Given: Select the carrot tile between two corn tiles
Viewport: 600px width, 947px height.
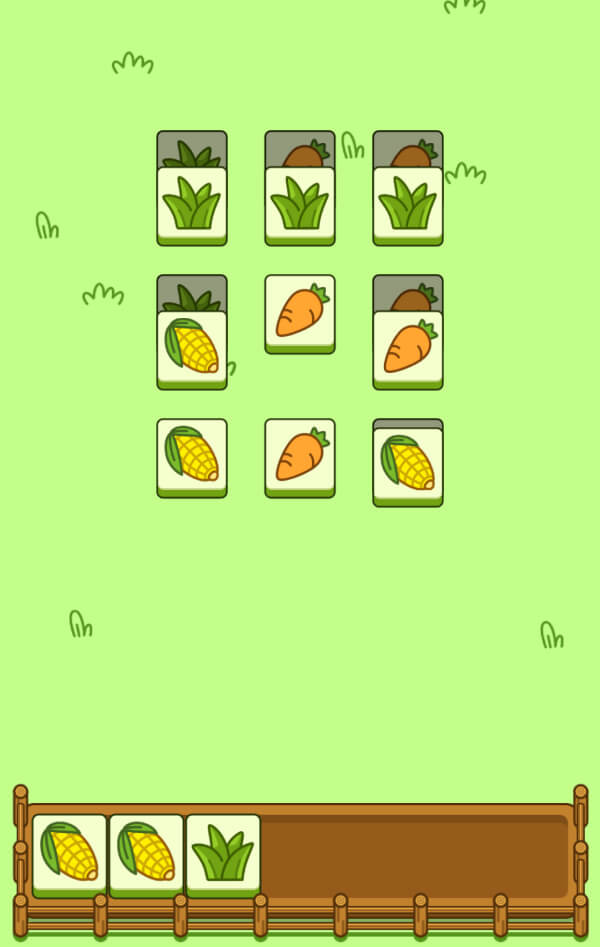Looking at the screenshot, I should 300,457.
